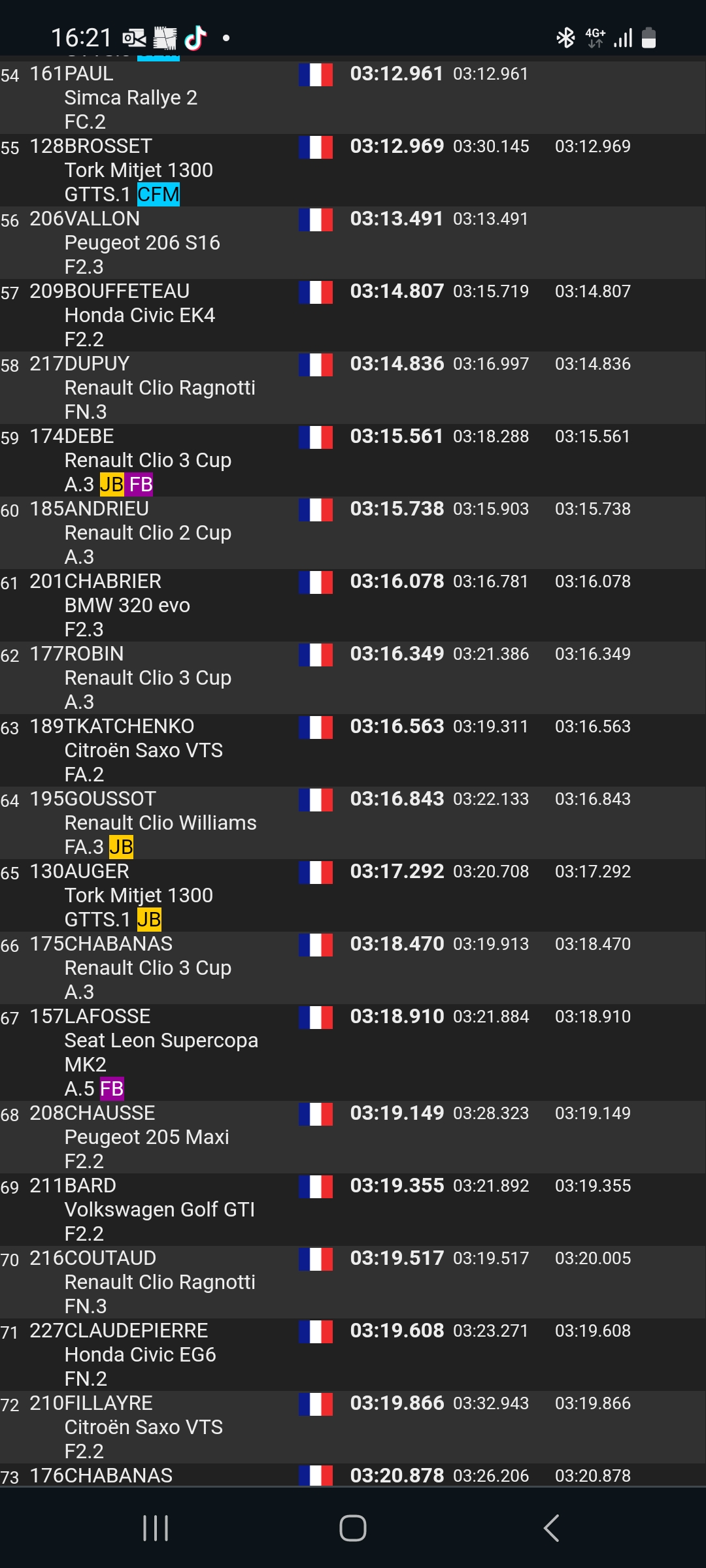Open entry for 189 TKATCHENKO
The height and width of the screenshot is (1568, 706).
click(x=353, y=750)
